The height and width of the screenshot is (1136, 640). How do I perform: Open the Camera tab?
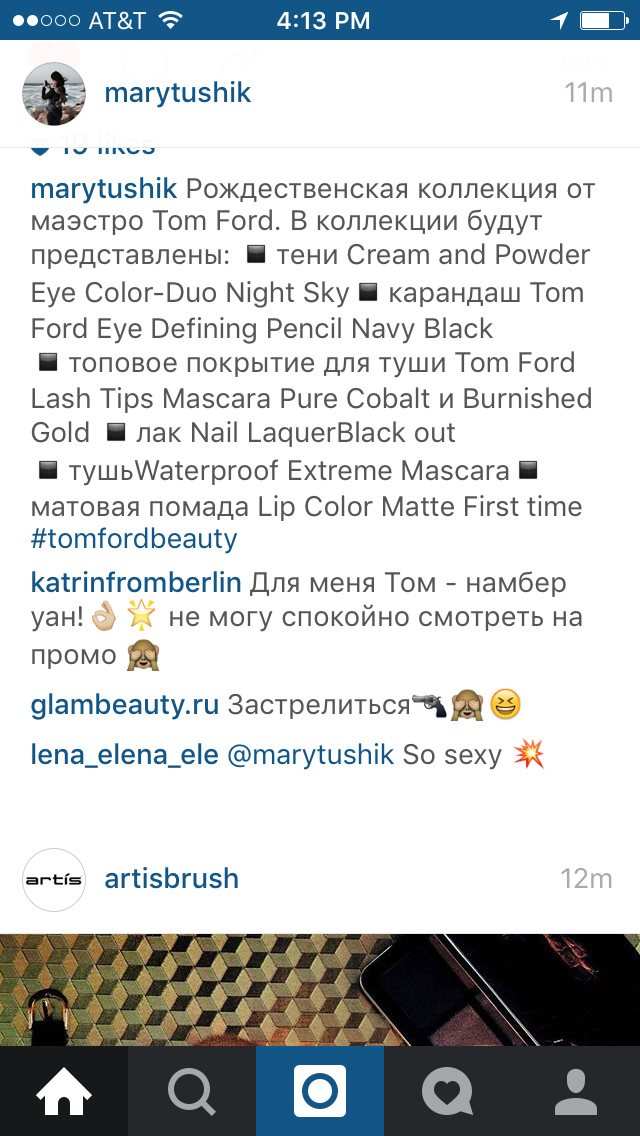click(x=320, y=1091)
